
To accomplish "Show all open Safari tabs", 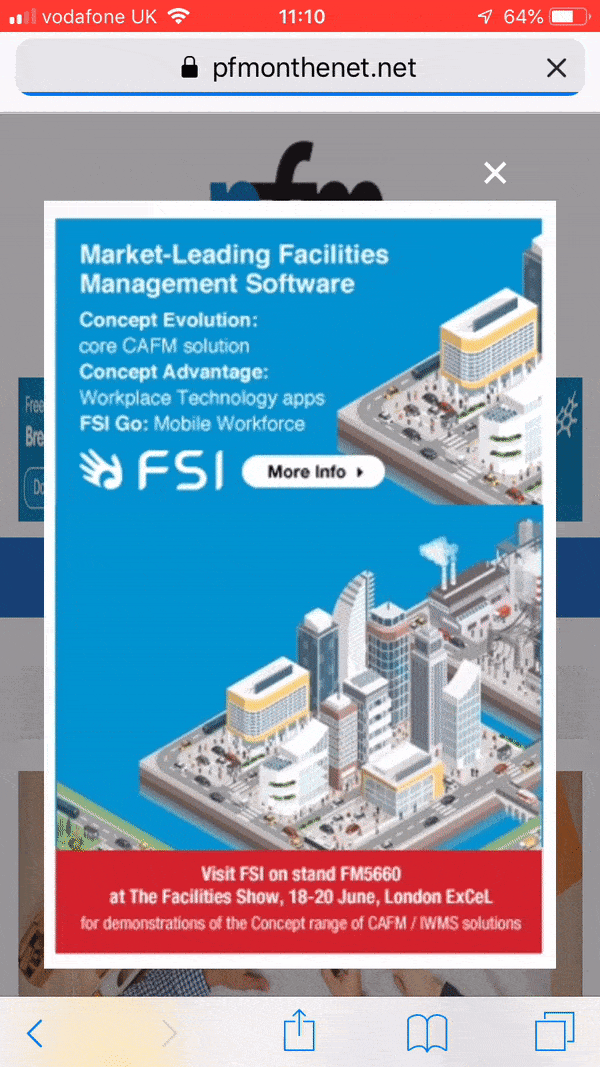I will (554, 1032).
